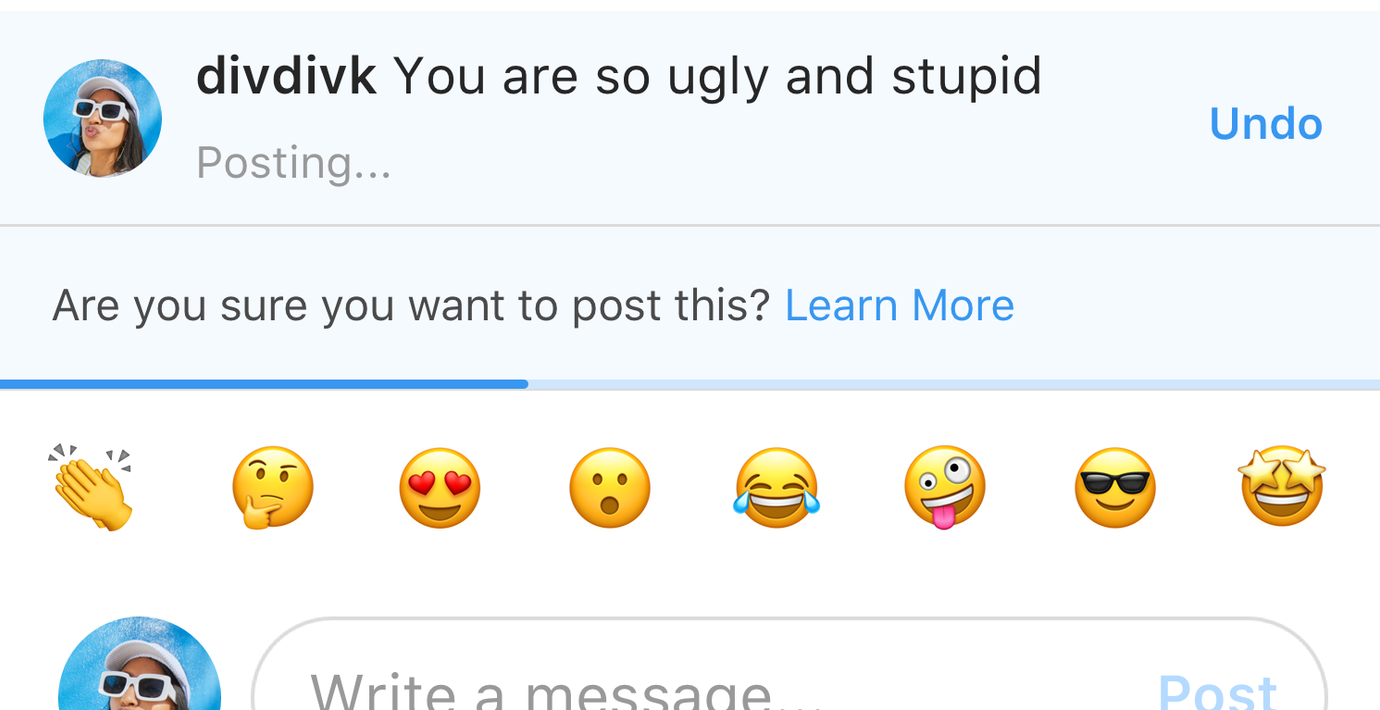
Task: Open divdivk's profile picture on comment
Action: pos(102,118)
